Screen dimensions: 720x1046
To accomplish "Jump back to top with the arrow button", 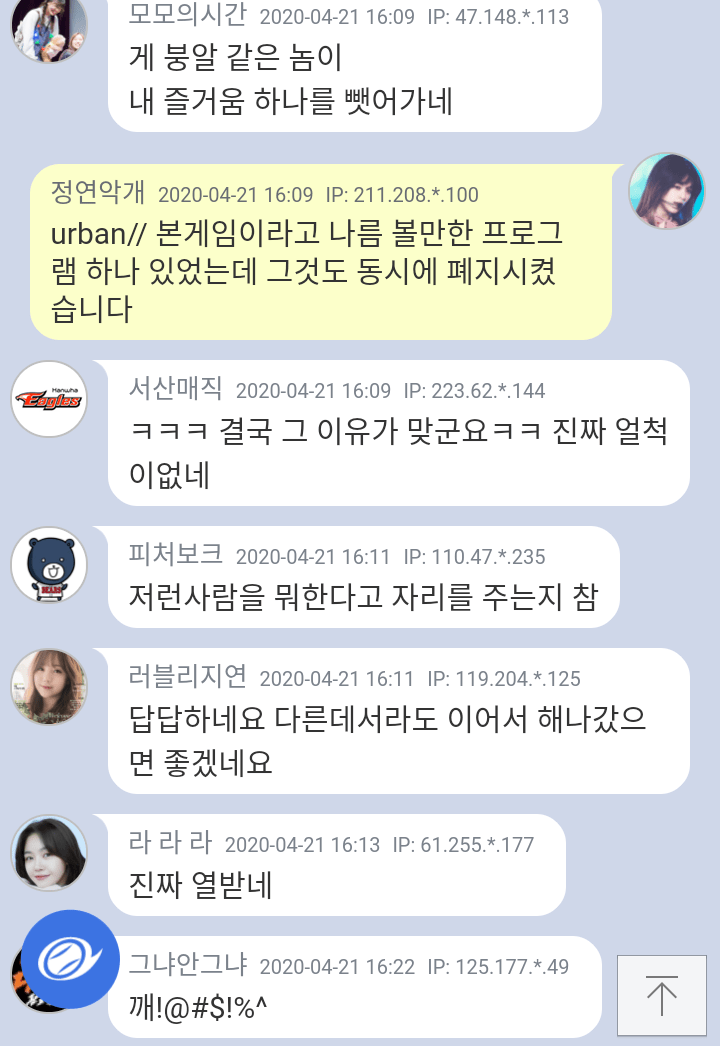I will [x=661, y=995].
